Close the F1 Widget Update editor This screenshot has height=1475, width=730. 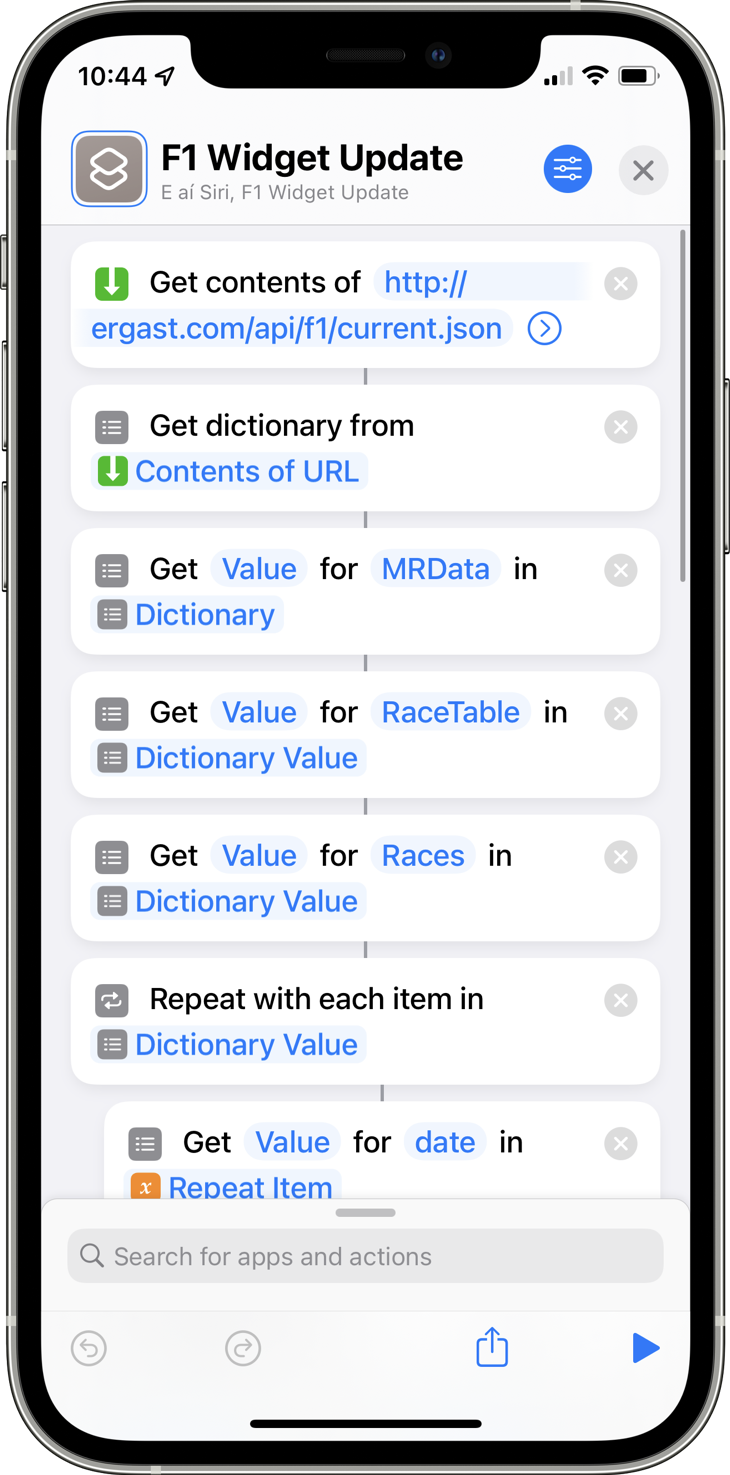tap(643, 170)
